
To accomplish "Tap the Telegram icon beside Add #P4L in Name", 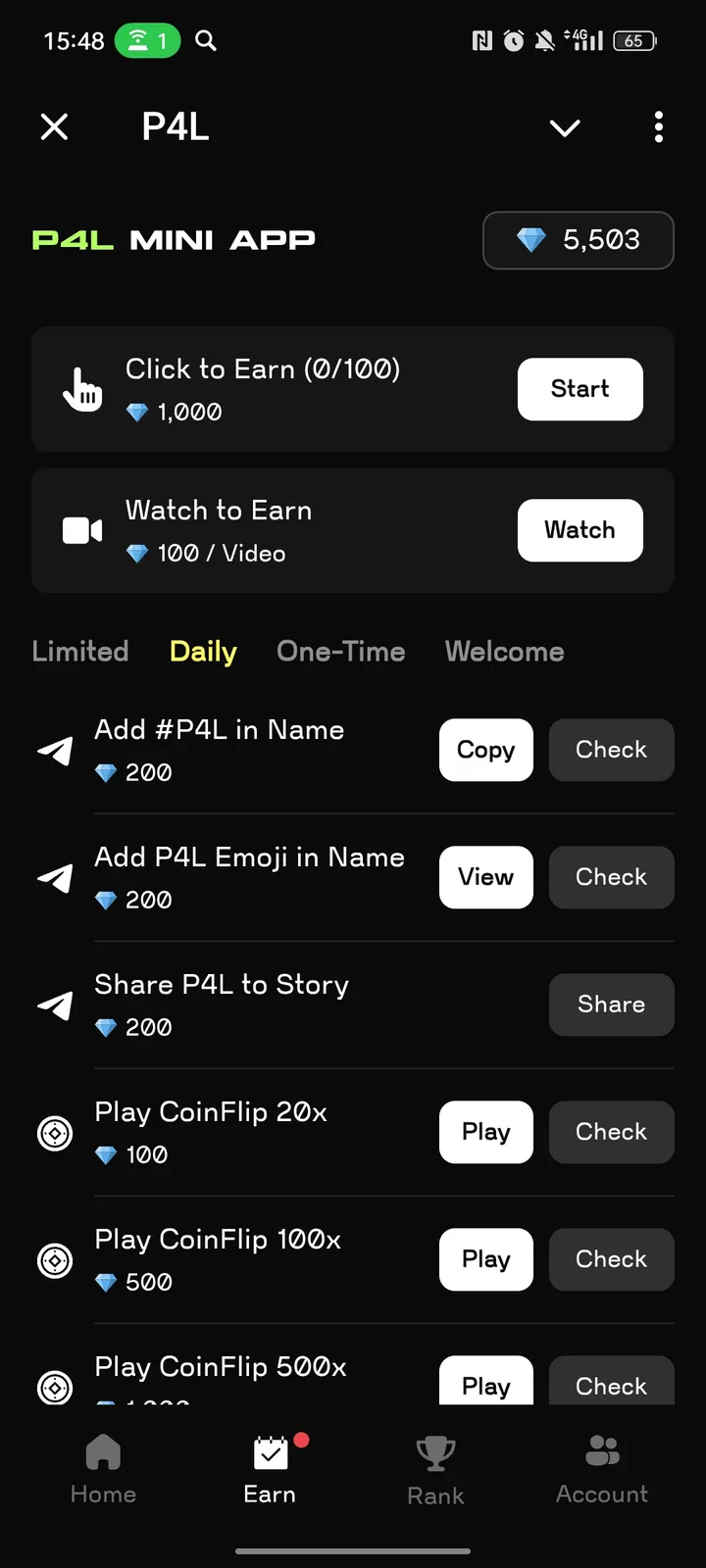I will coord(55,750).
